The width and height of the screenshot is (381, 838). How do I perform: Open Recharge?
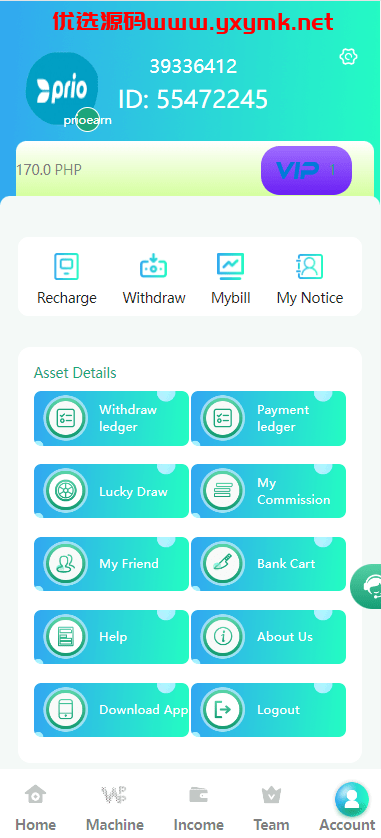67,279
